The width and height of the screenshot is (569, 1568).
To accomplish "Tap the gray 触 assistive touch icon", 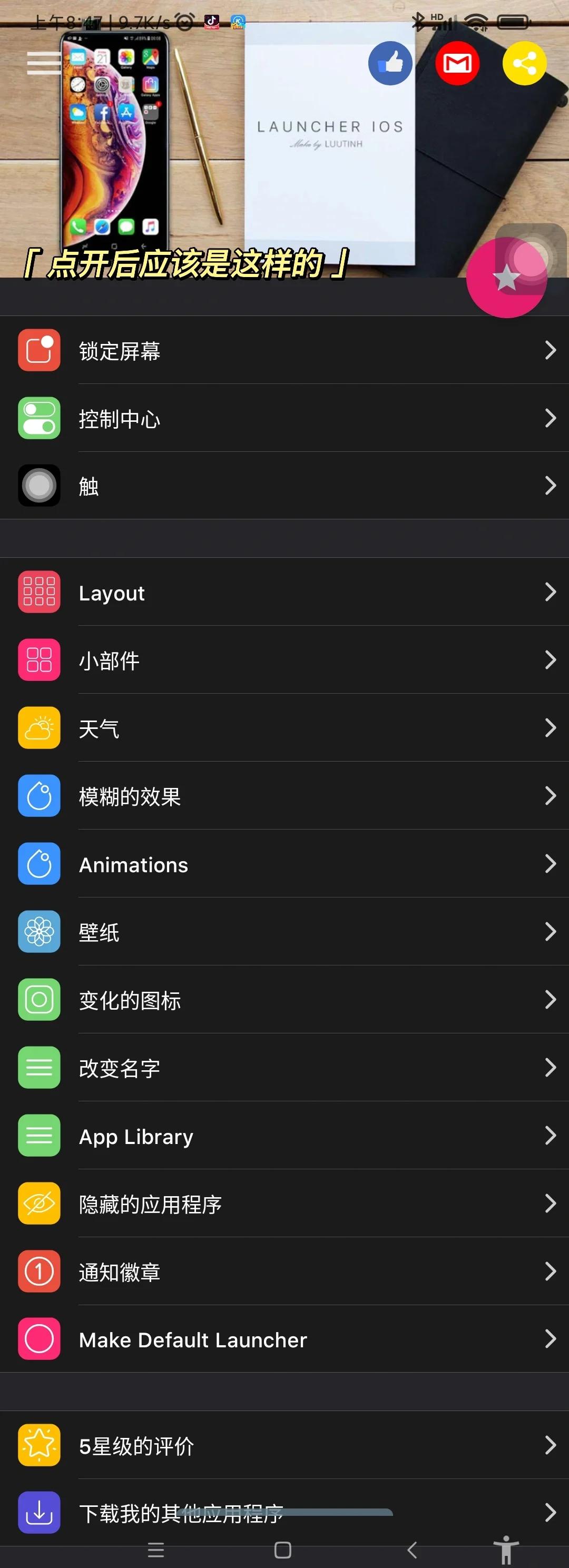I will point(39,485).
